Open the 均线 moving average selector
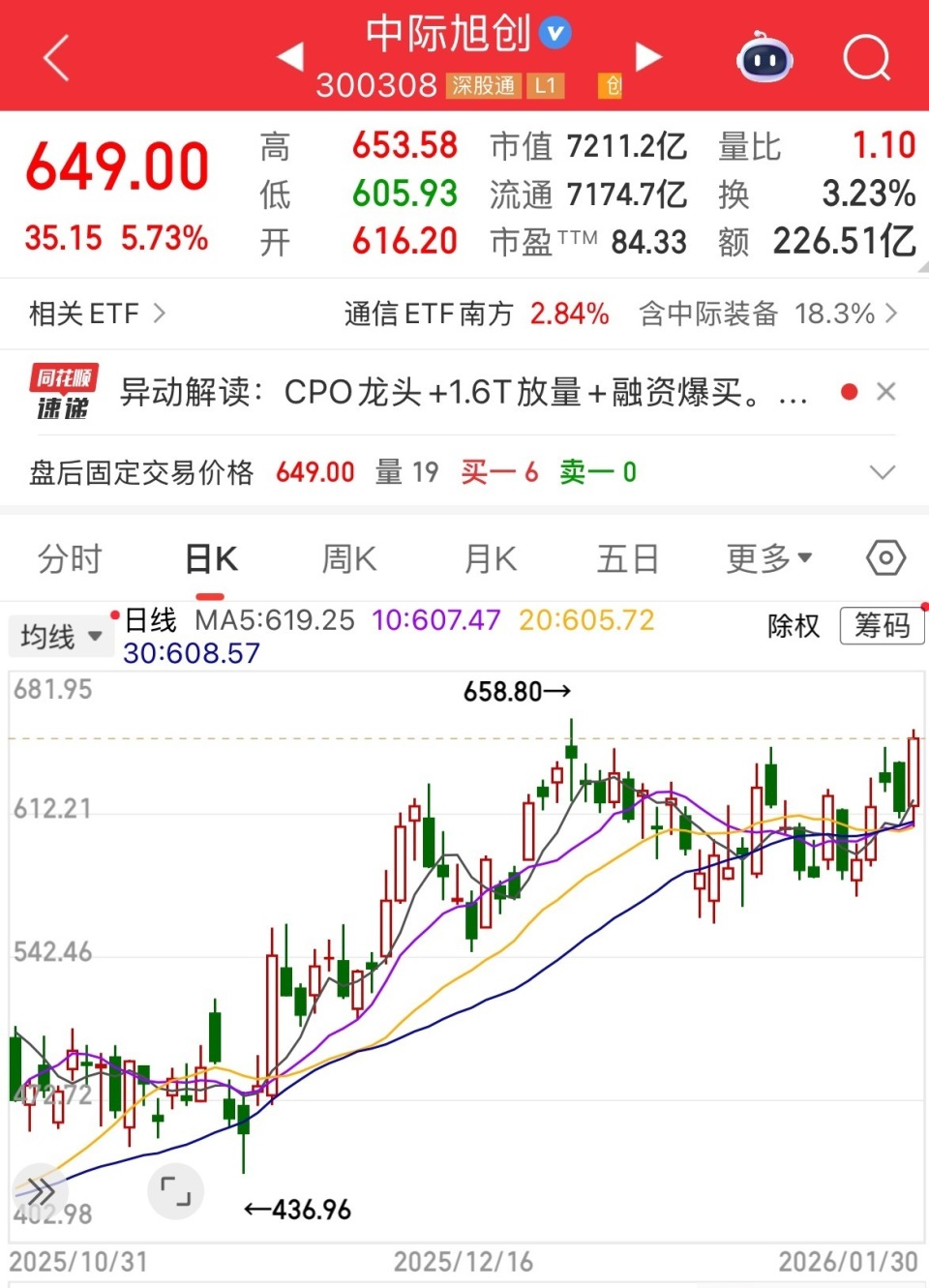This screenshot has height=1288, width=929. click(x=60, y=635)
